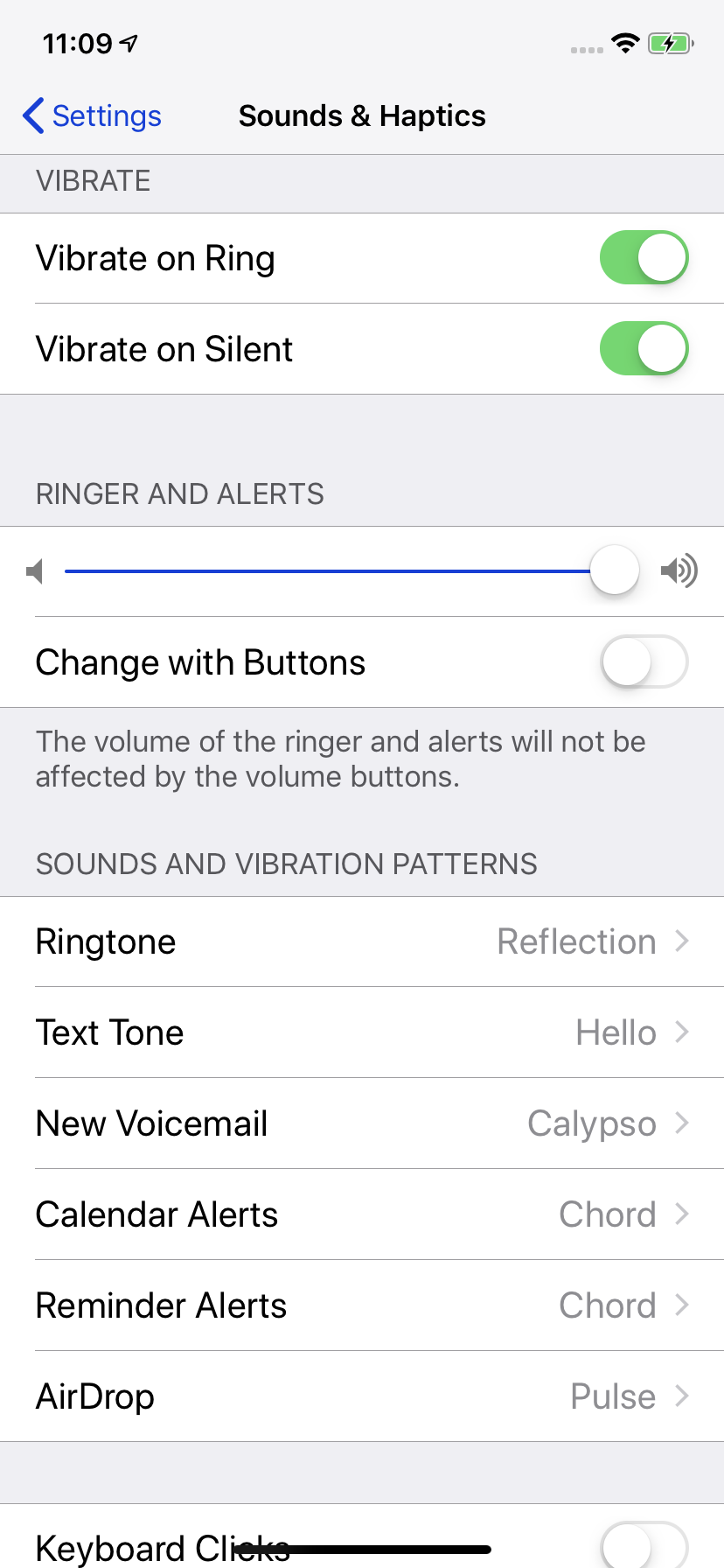
Task: Go back using the Settings link
Action: click(x=107, y=115)
